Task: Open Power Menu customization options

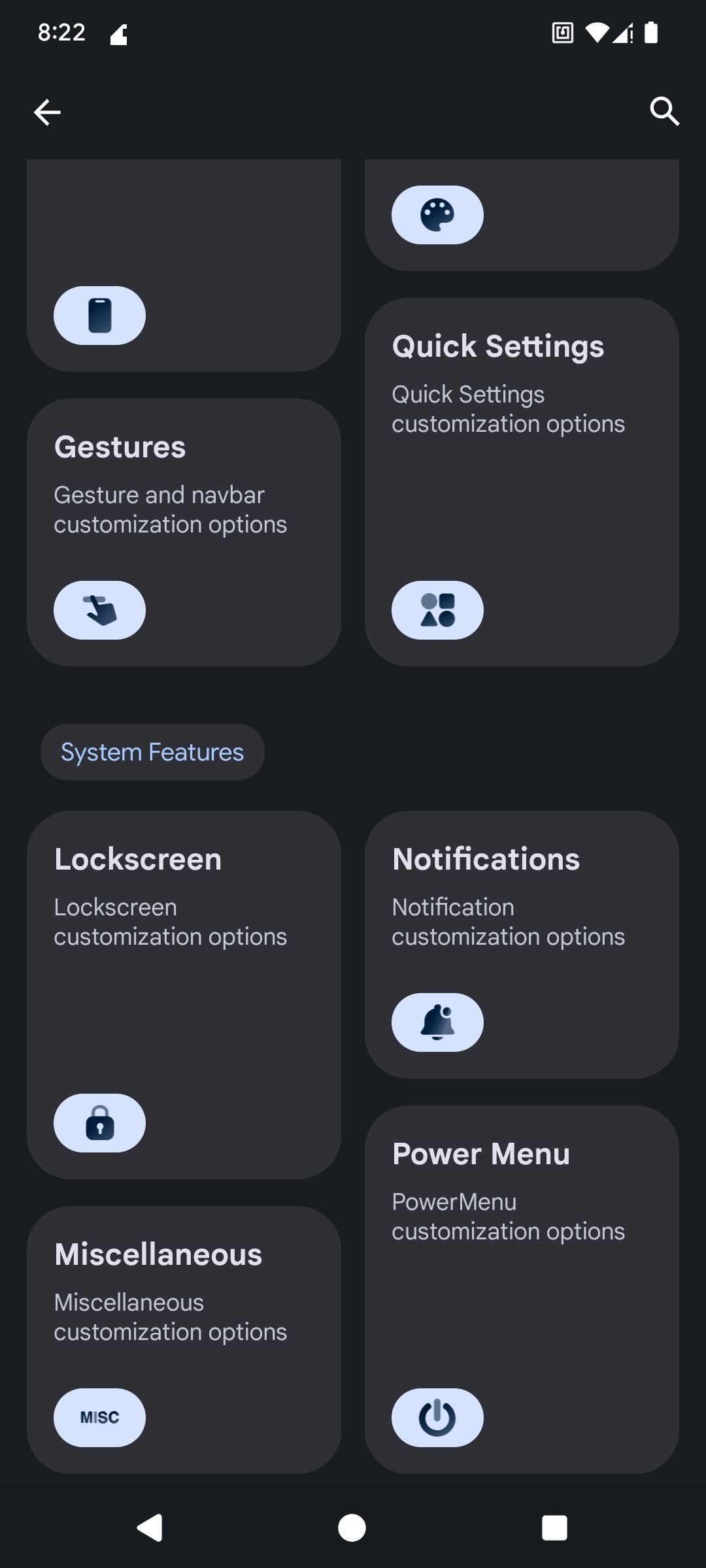Action: click(522, 1288)
